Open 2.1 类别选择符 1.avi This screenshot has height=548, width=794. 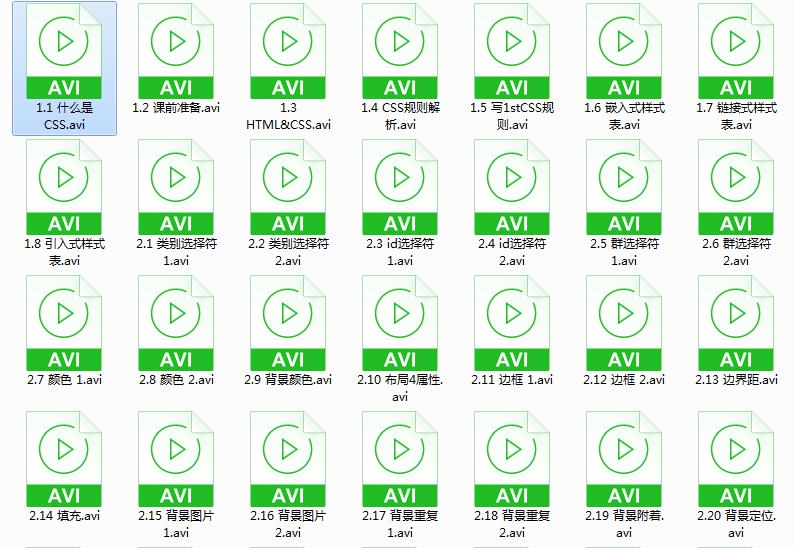coord(176,188)
